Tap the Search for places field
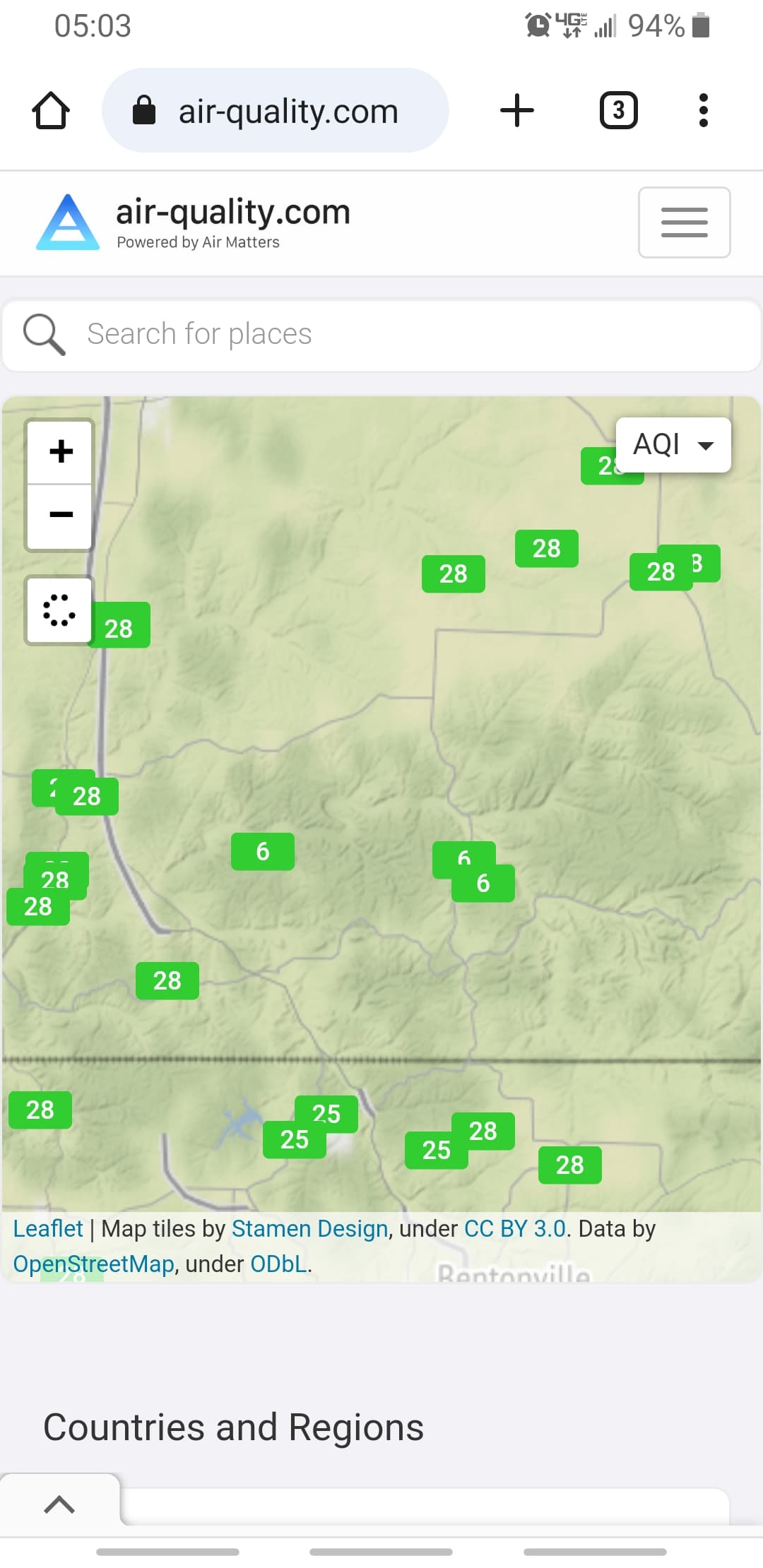Image resolution: width=763 pixels, height=1568 pixels. click(381, 334)
